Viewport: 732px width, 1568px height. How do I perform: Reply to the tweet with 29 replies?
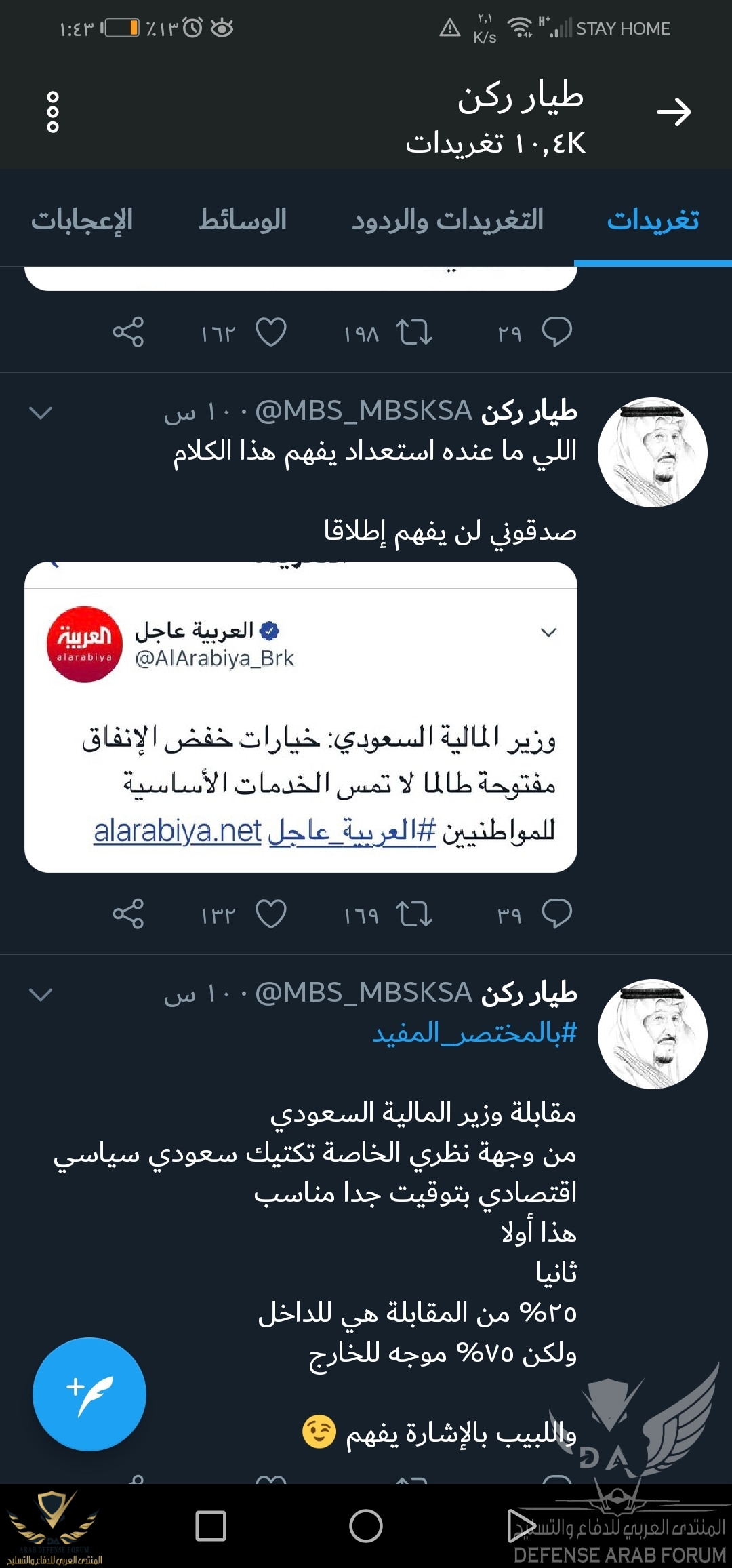click(x=557, y=332)
